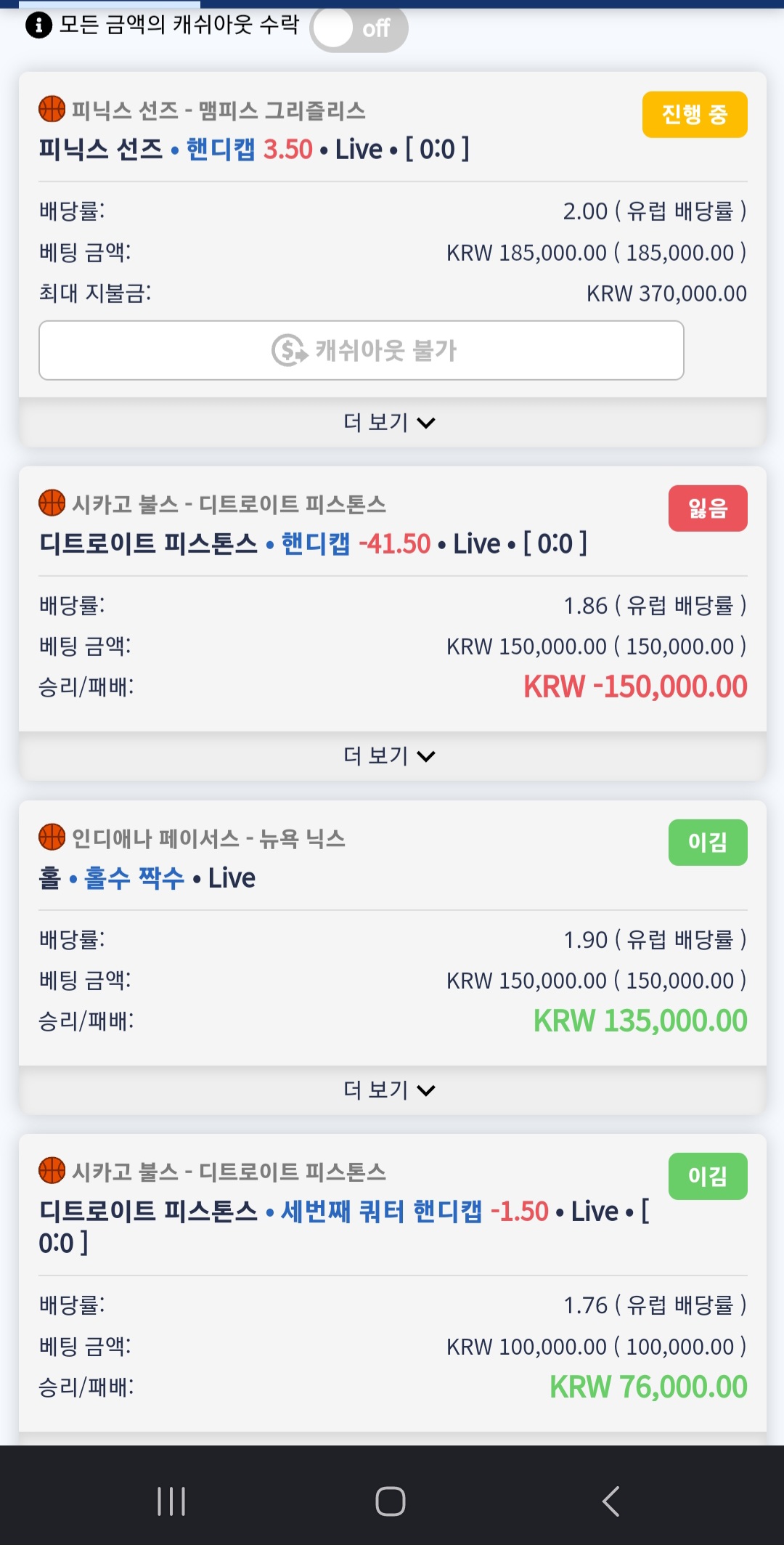Open recent apps from the navigation bar
784x1545 pixels.
click(171, 1501)
